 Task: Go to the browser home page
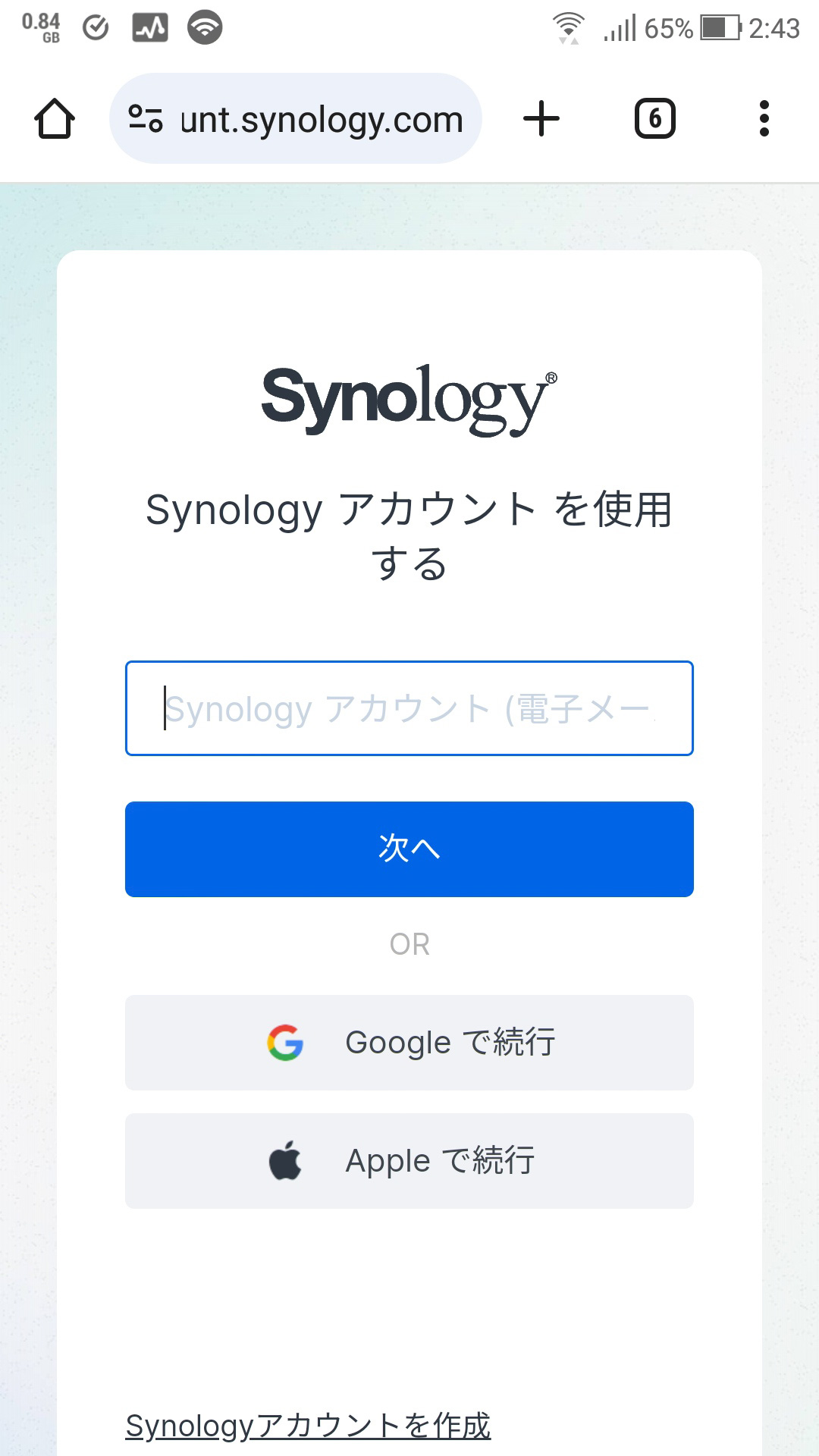point(55,119)
